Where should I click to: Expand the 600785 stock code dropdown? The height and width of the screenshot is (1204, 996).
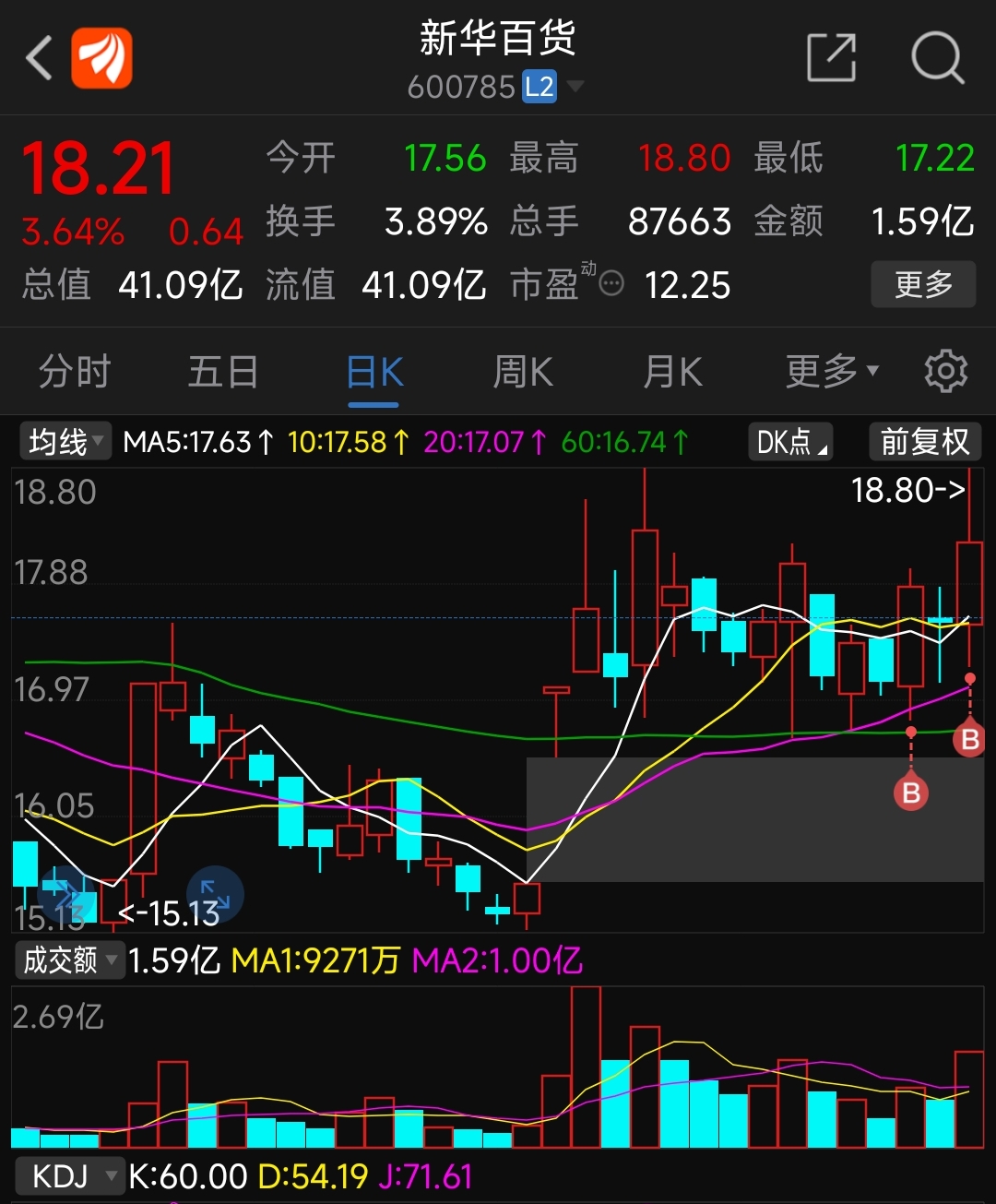575,87
